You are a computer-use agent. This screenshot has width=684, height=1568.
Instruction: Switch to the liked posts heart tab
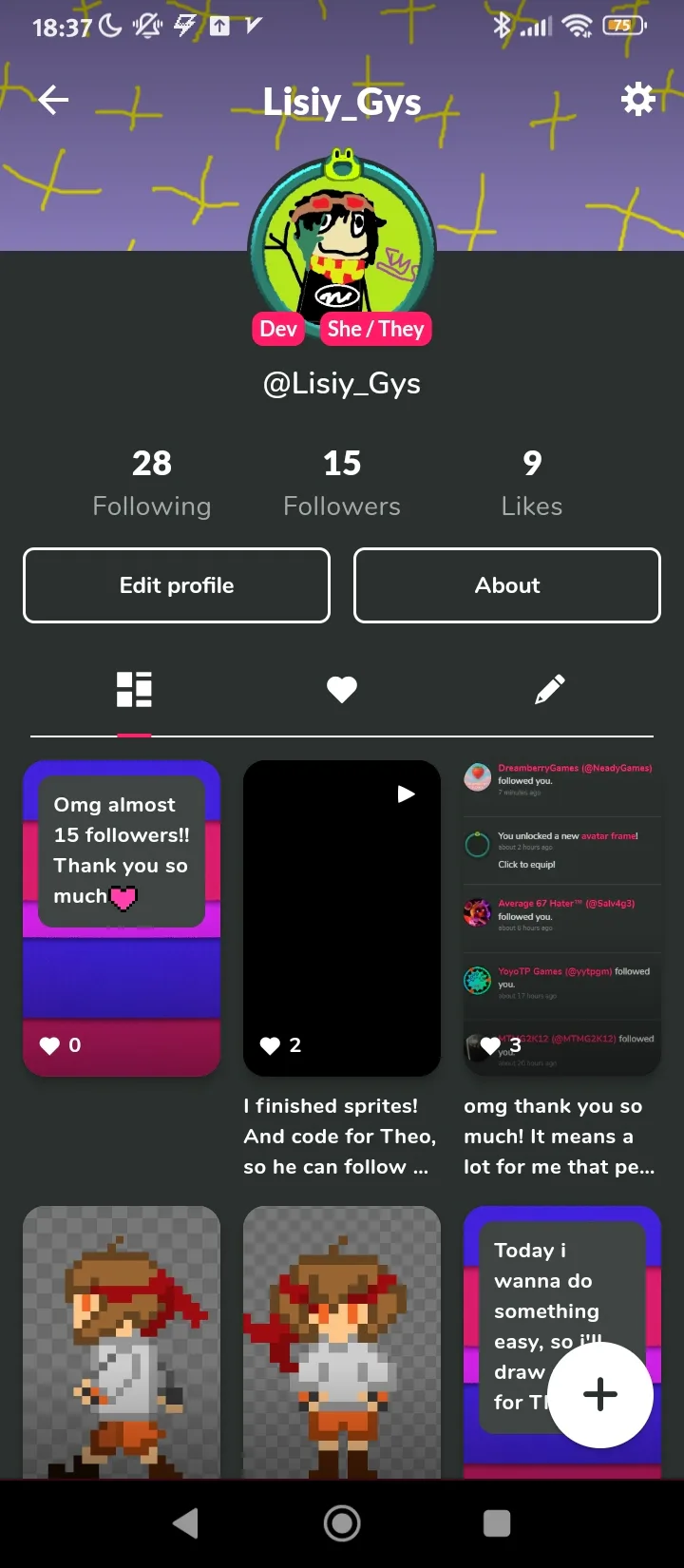pos(342,690)
